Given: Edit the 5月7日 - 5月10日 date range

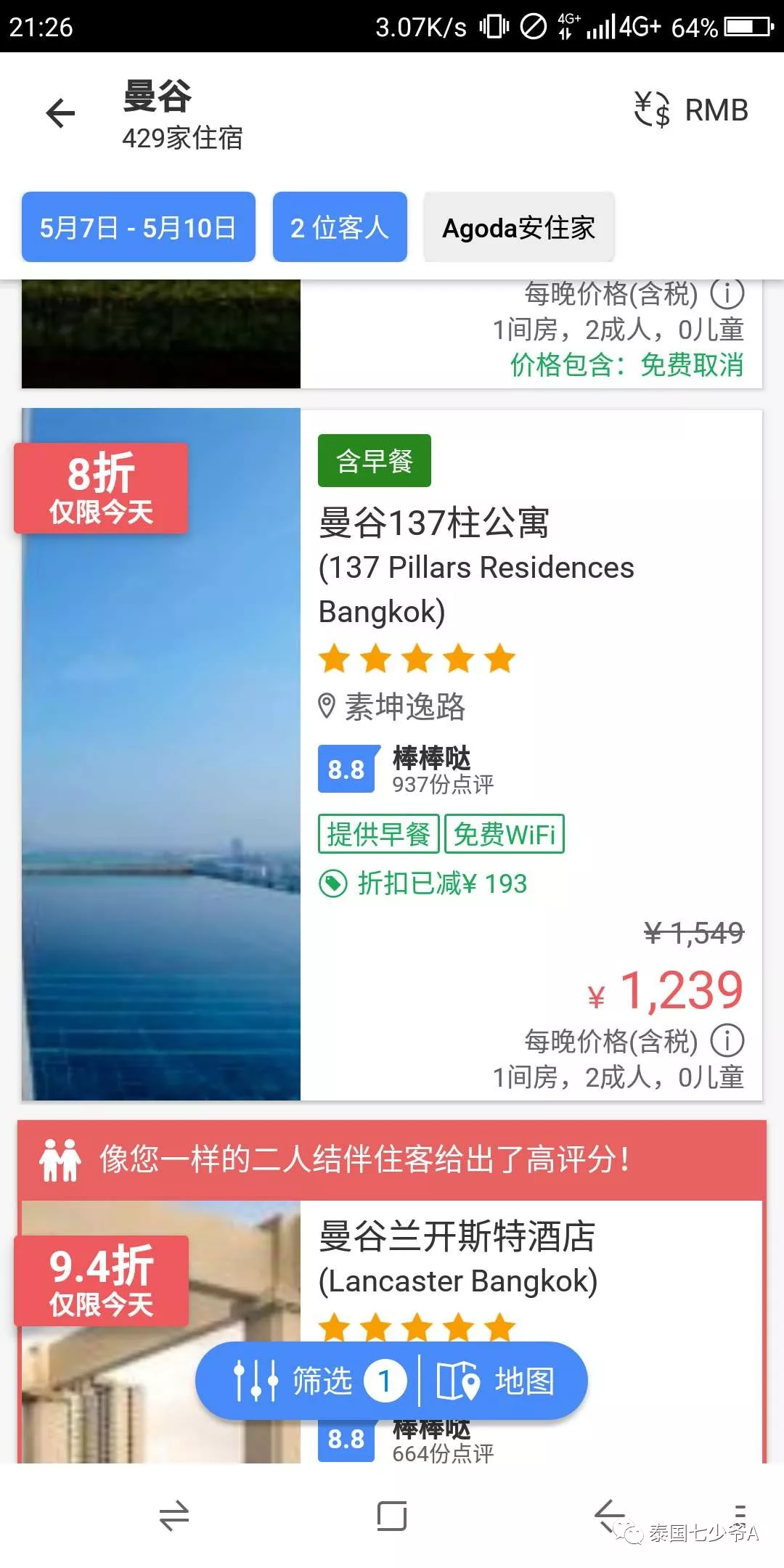Looking at the screenshot, I should pyautogui.click(x=138, y=227).
